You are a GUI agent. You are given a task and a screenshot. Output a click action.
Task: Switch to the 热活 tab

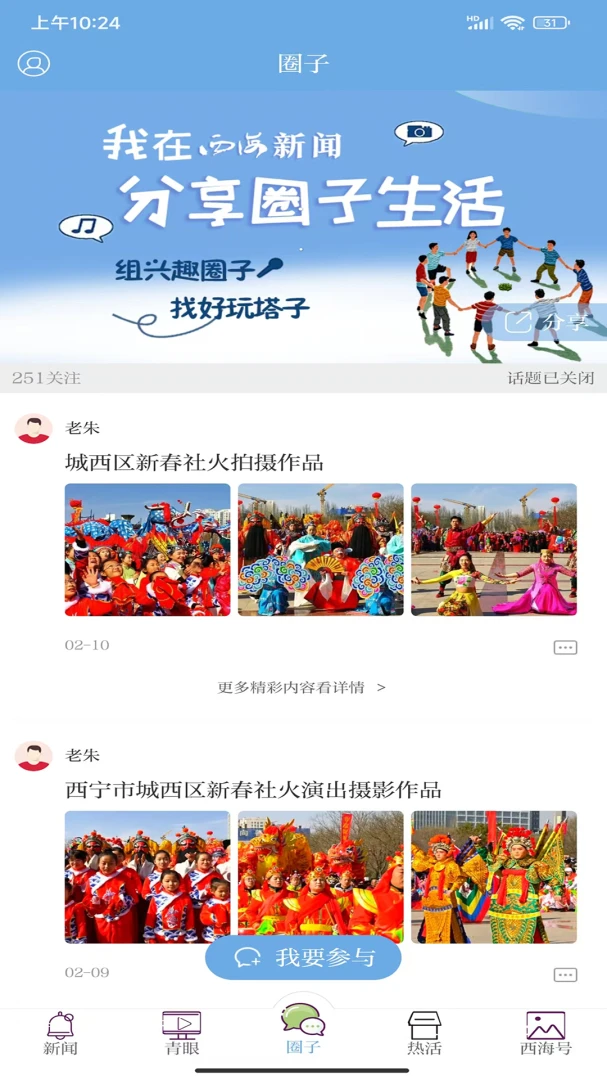click(x=424, y=1033)
